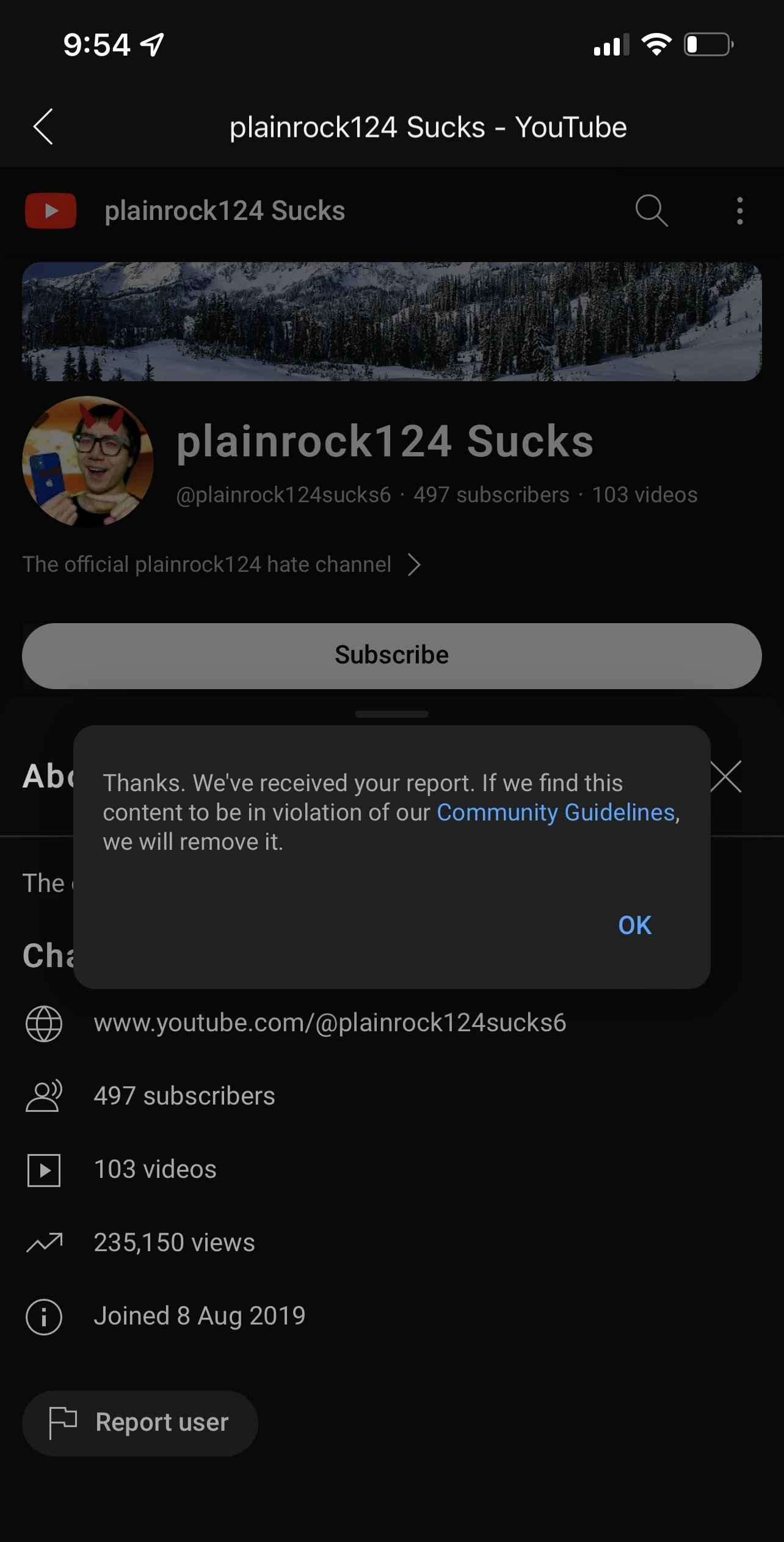Close the About panel
Screen dimensions: 784x1542
(x=727, y=776)
